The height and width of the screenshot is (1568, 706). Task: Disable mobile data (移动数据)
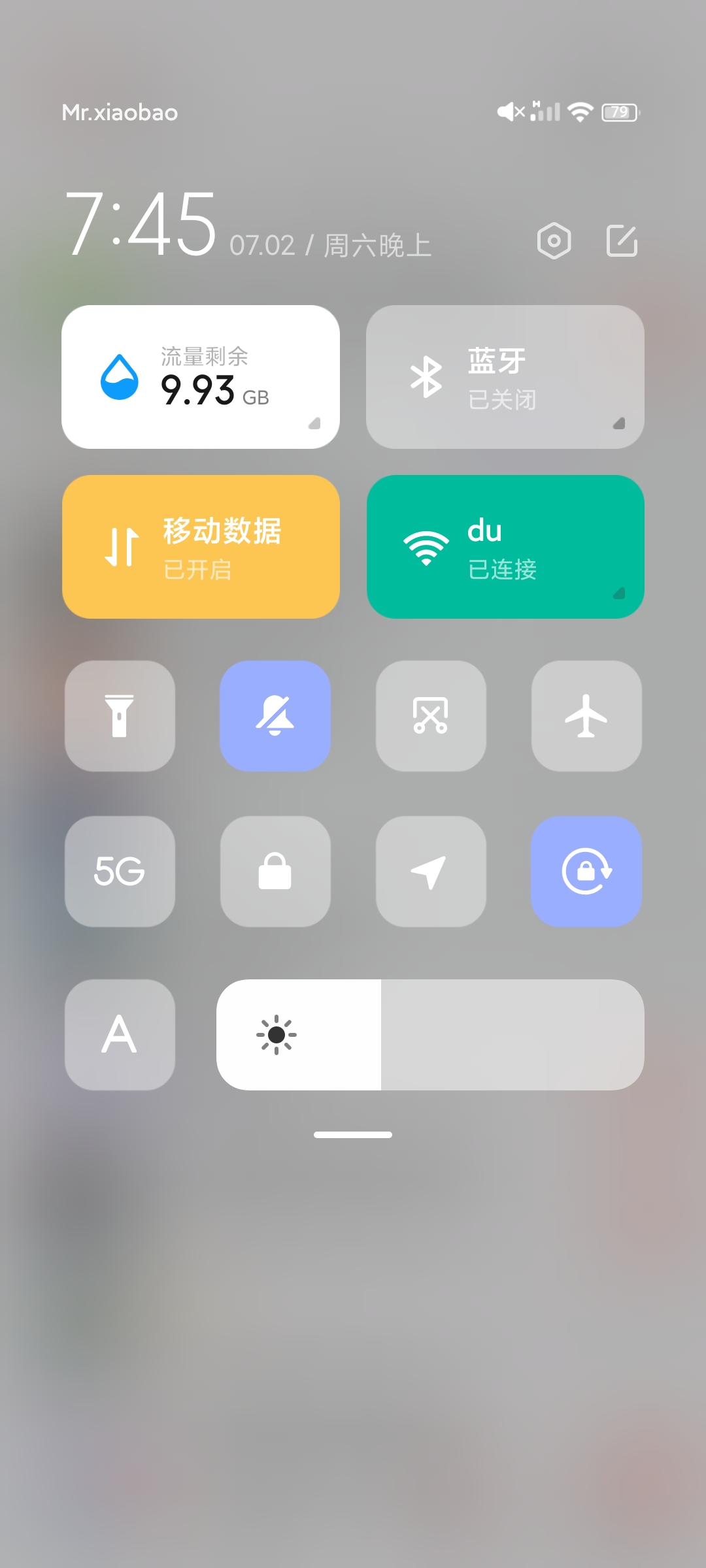point(201,547)
